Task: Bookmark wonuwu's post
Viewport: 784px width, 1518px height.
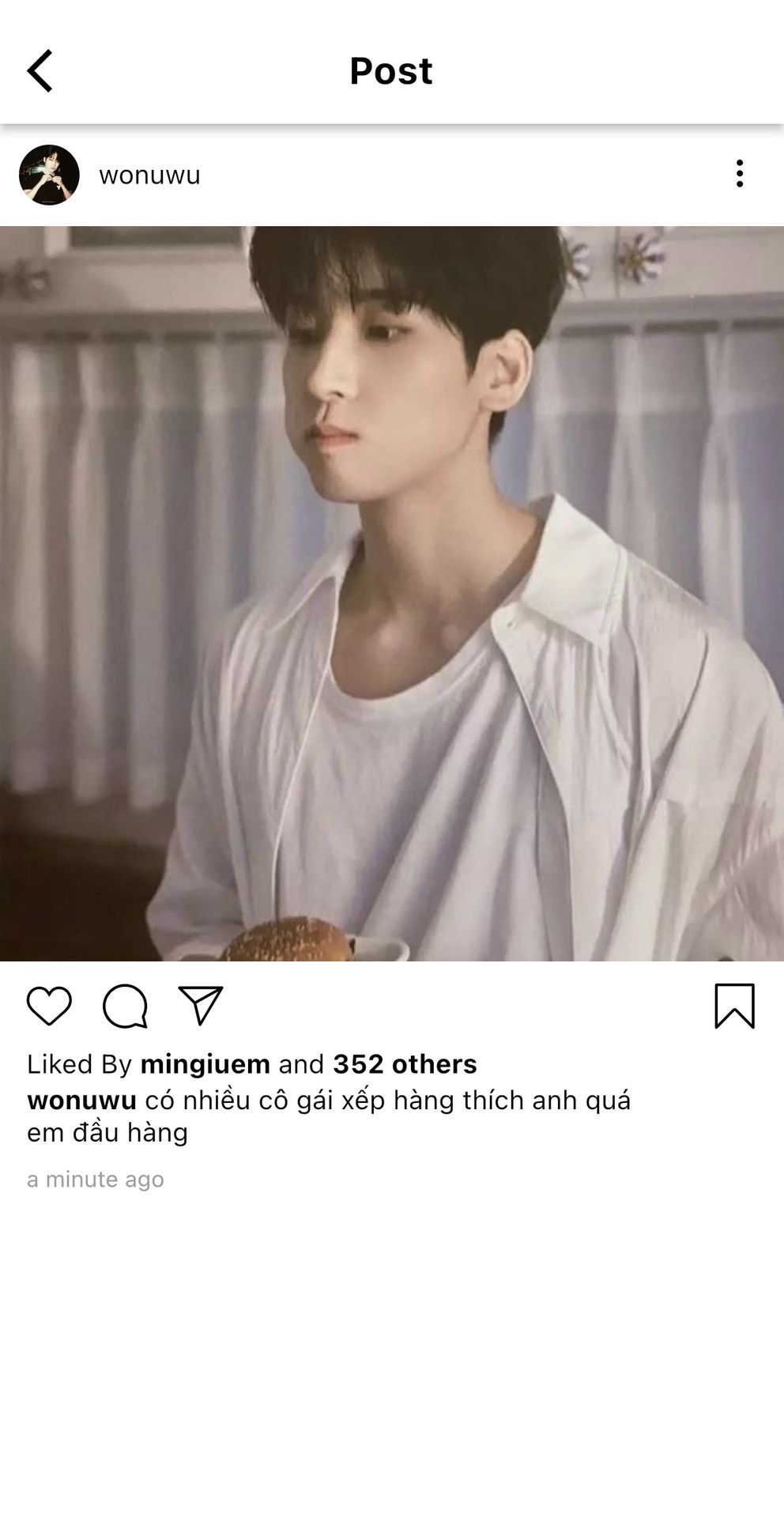Action: (734, 1006)
